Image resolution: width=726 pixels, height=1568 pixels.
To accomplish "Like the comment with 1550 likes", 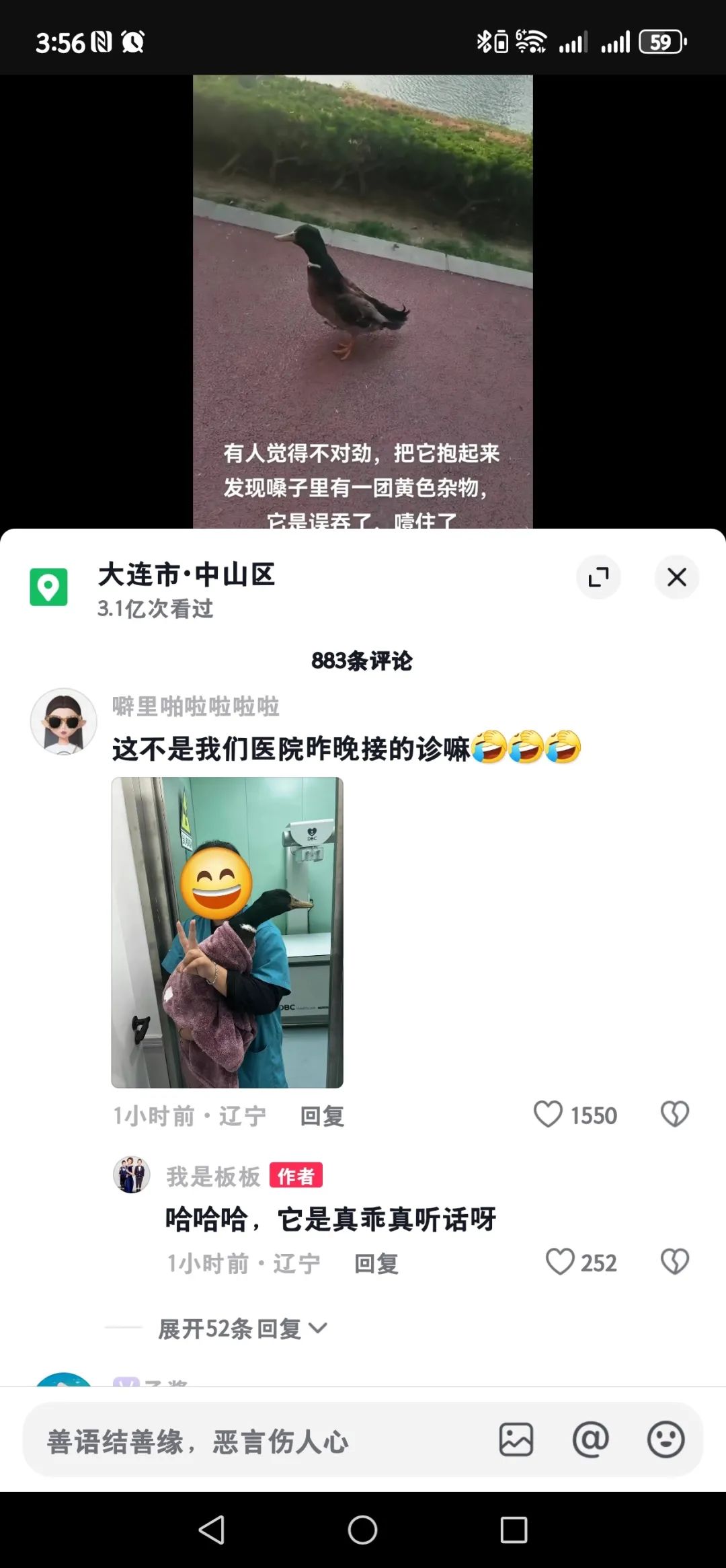I will click(x=549, y=1115).
